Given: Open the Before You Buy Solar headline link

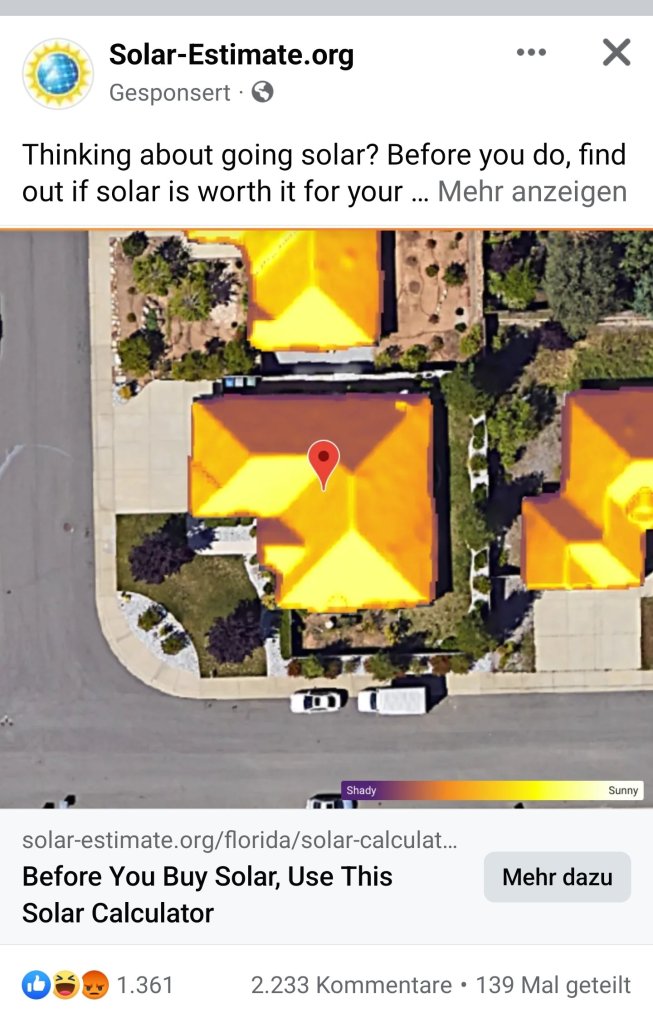Looking at the screenshot, I should [207, 894].
